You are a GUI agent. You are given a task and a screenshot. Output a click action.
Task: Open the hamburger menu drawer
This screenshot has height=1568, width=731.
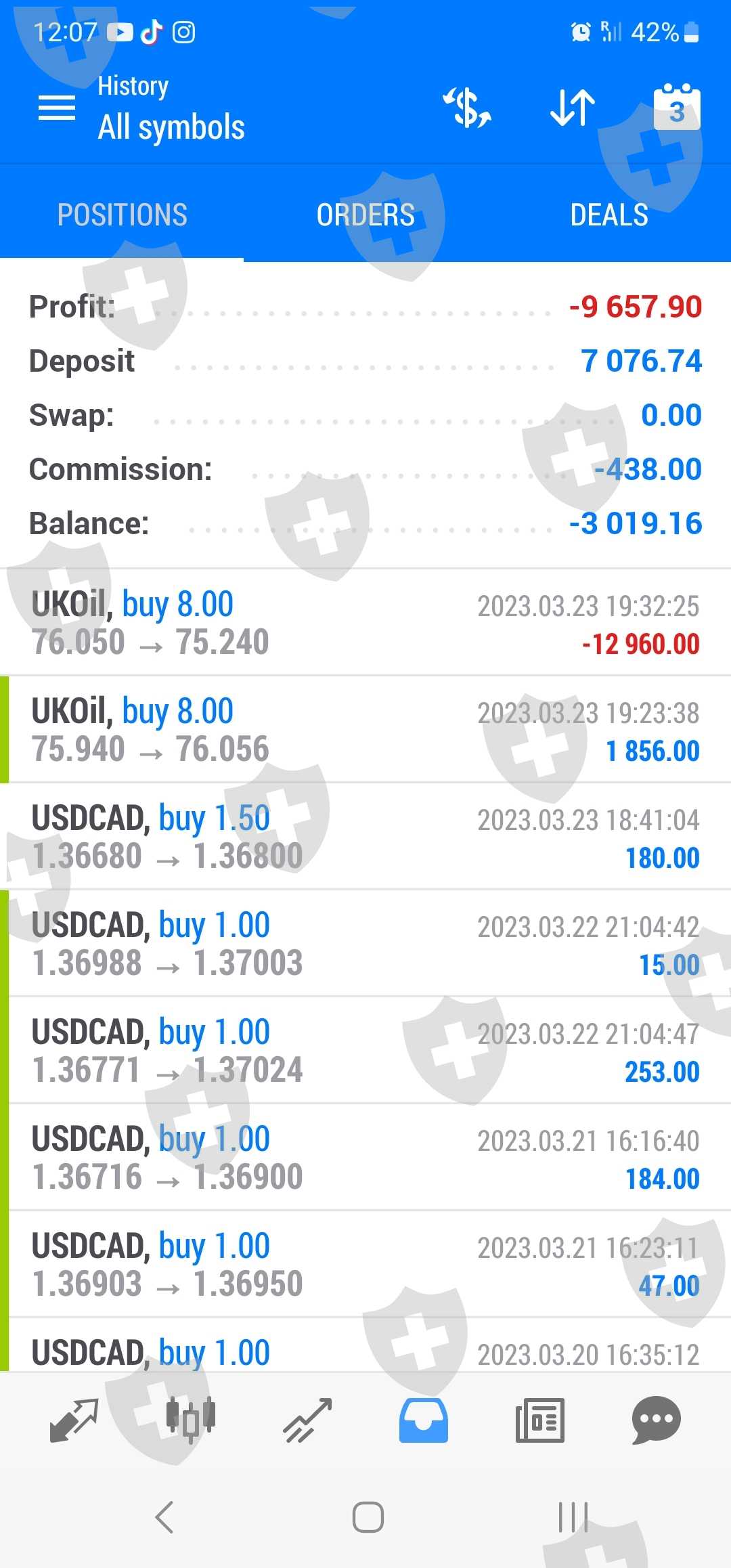57,108
